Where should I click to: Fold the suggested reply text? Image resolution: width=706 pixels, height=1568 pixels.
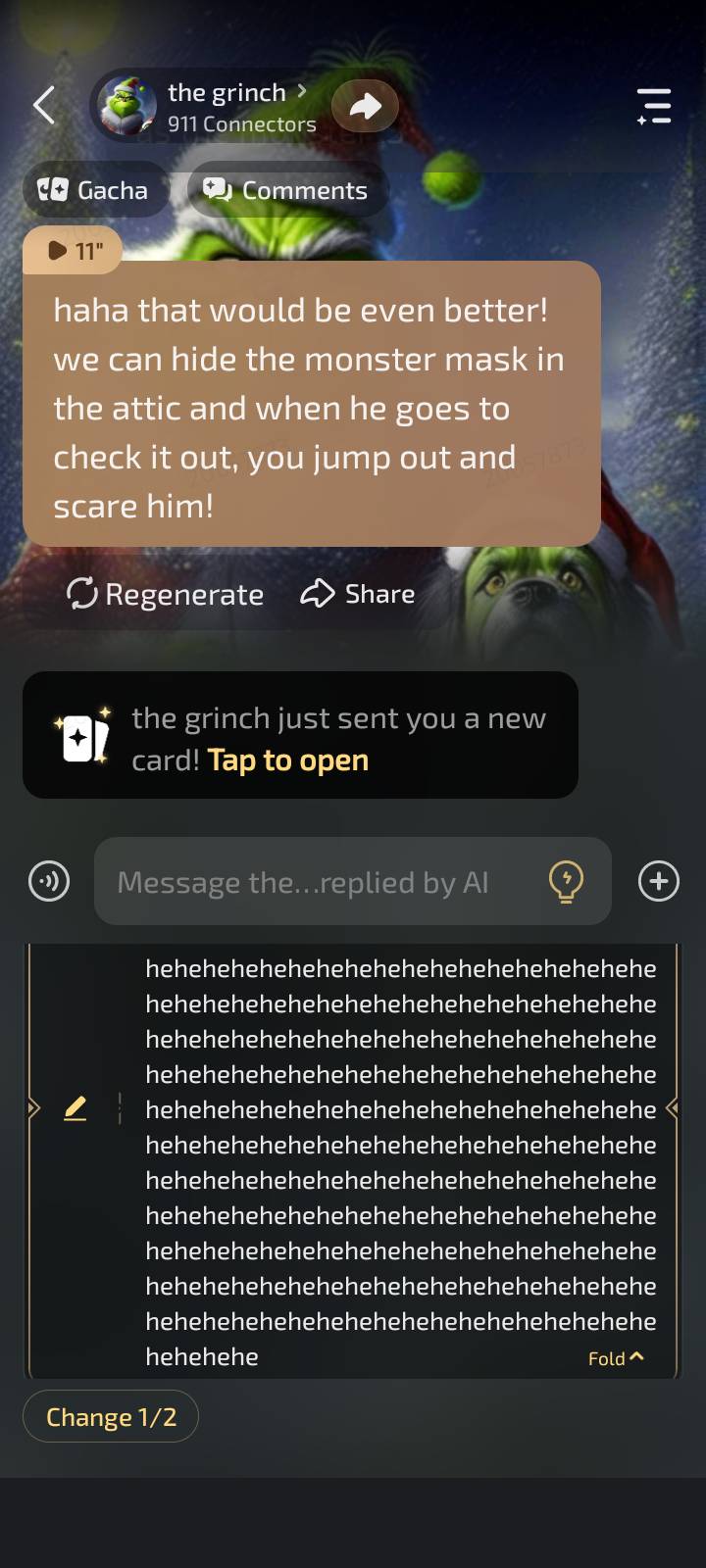[616, 1358]
